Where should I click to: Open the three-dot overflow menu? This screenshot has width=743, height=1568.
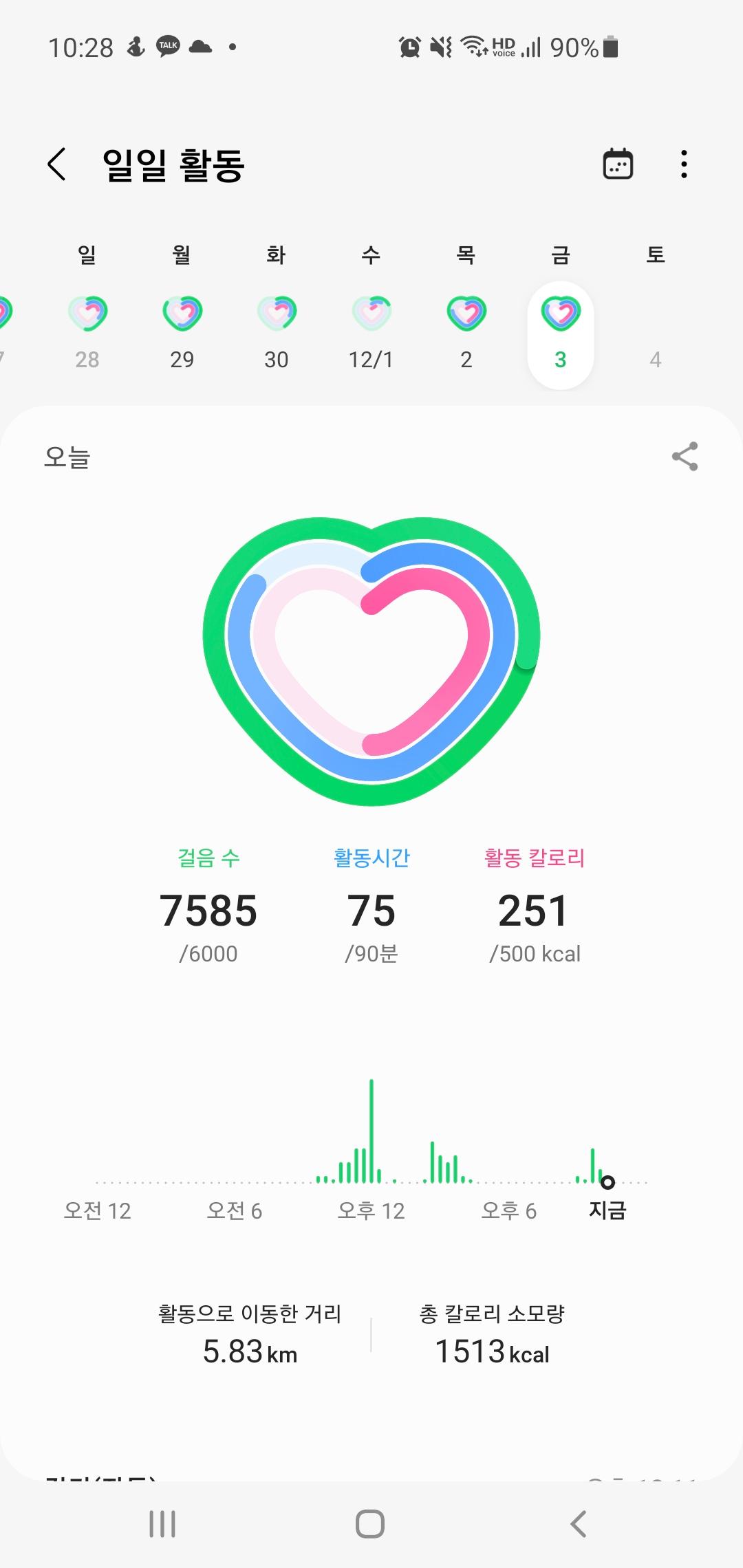pos(683,164)
